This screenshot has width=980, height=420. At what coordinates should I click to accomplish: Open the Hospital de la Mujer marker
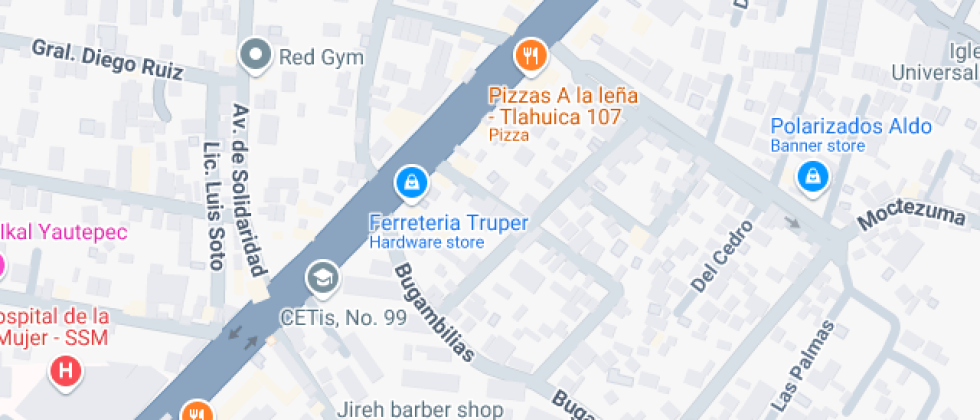[66, 372]
